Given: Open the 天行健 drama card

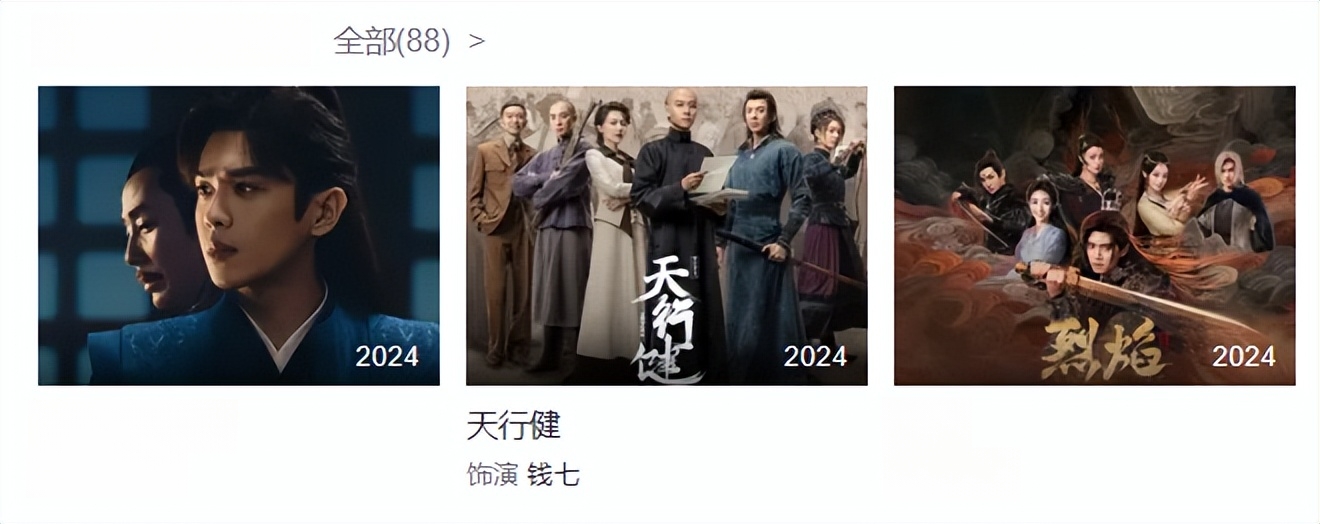Looking at the screenshot, I should point(666,236).
